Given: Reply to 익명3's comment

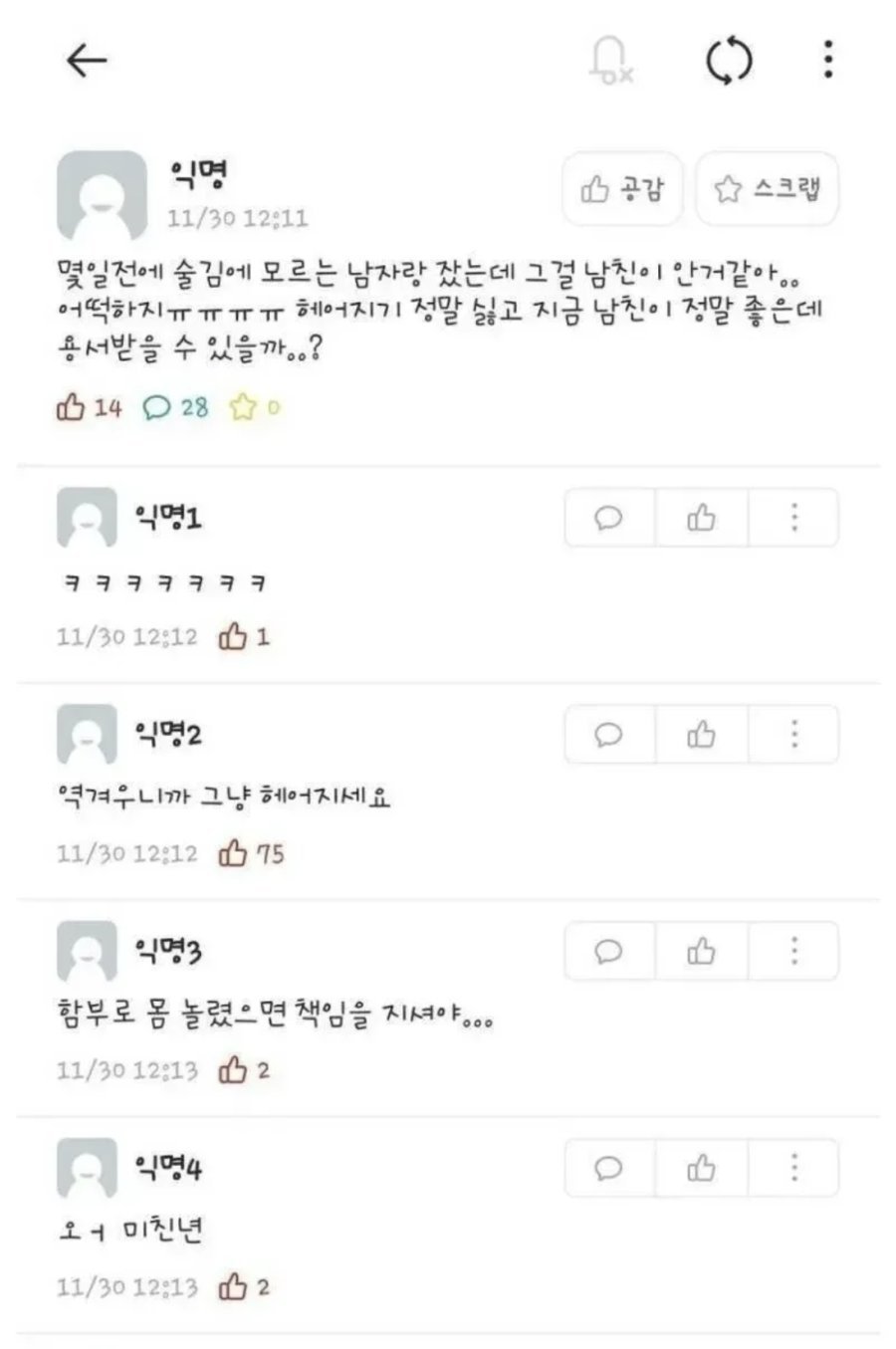Looking at the screenshot, I should tap(608, 951).
